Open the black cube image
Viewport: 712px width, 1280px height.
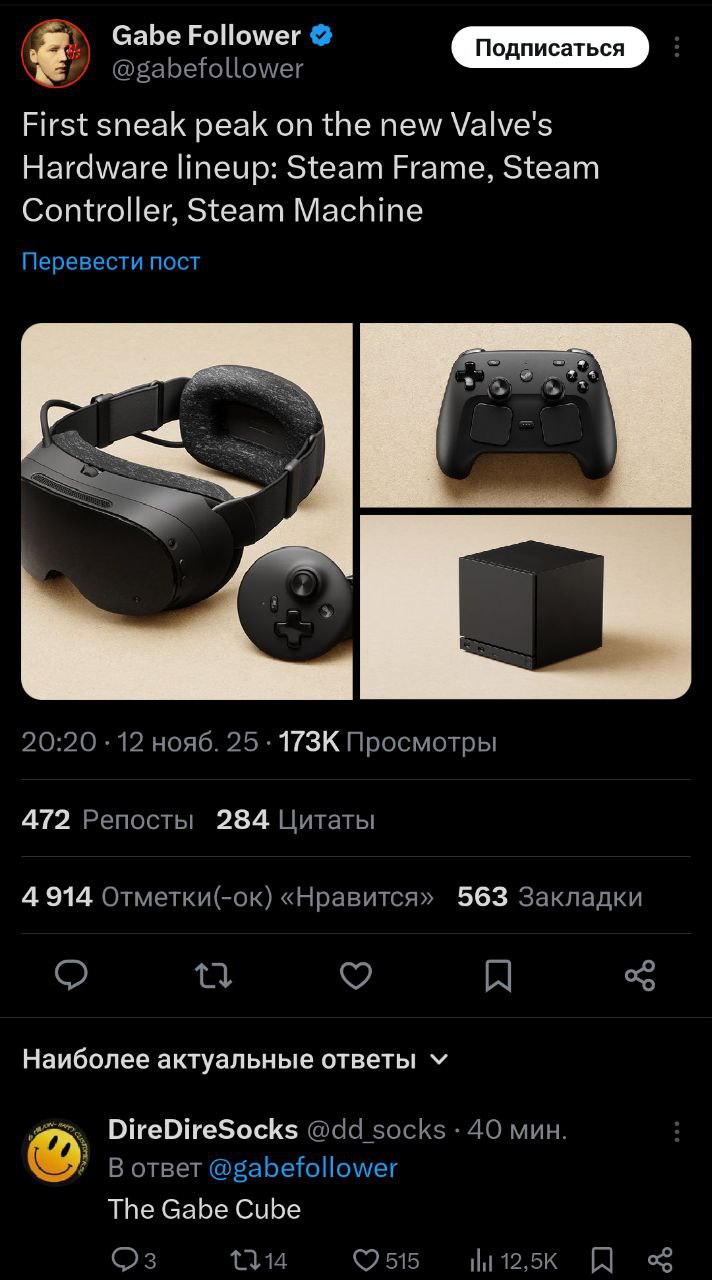(x=525, y=606)
